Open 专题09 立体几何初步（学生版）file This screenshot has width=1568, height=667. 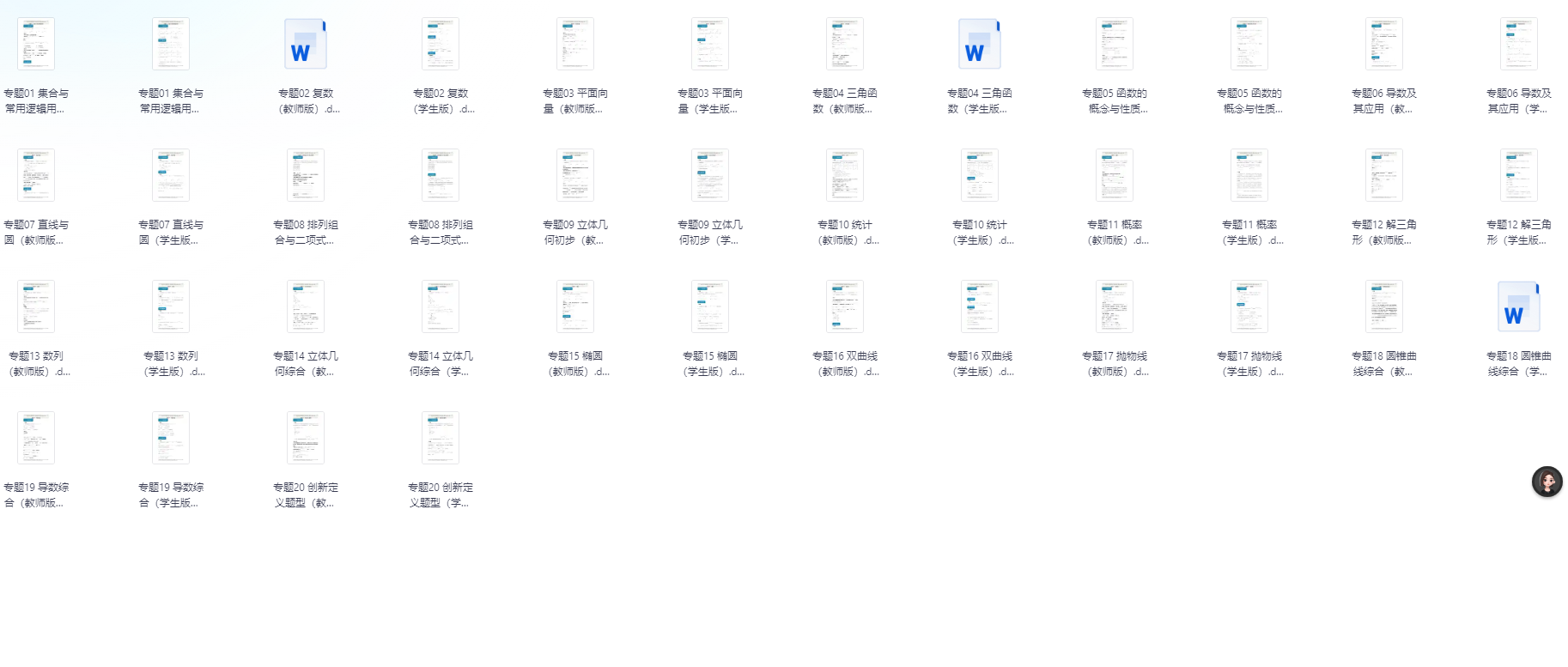pos(710,176)
